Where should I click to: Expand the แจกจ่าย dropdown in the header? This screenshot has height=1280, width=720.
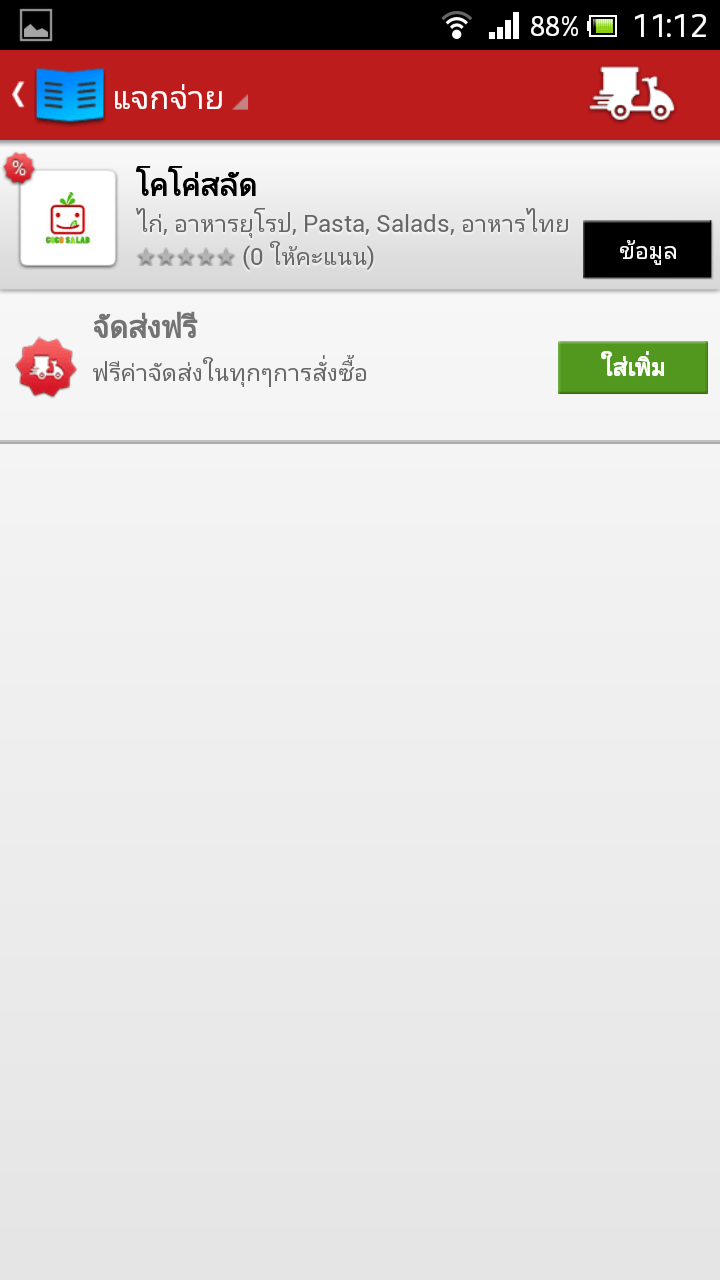point(179,99)
